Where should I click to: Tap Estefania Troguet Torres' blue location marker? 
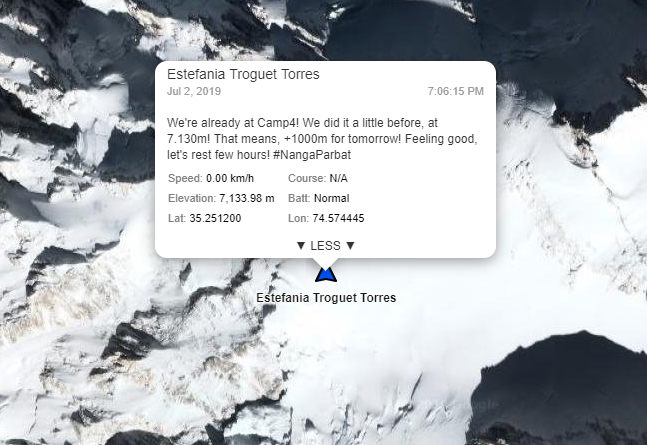[x=325, y=274]
